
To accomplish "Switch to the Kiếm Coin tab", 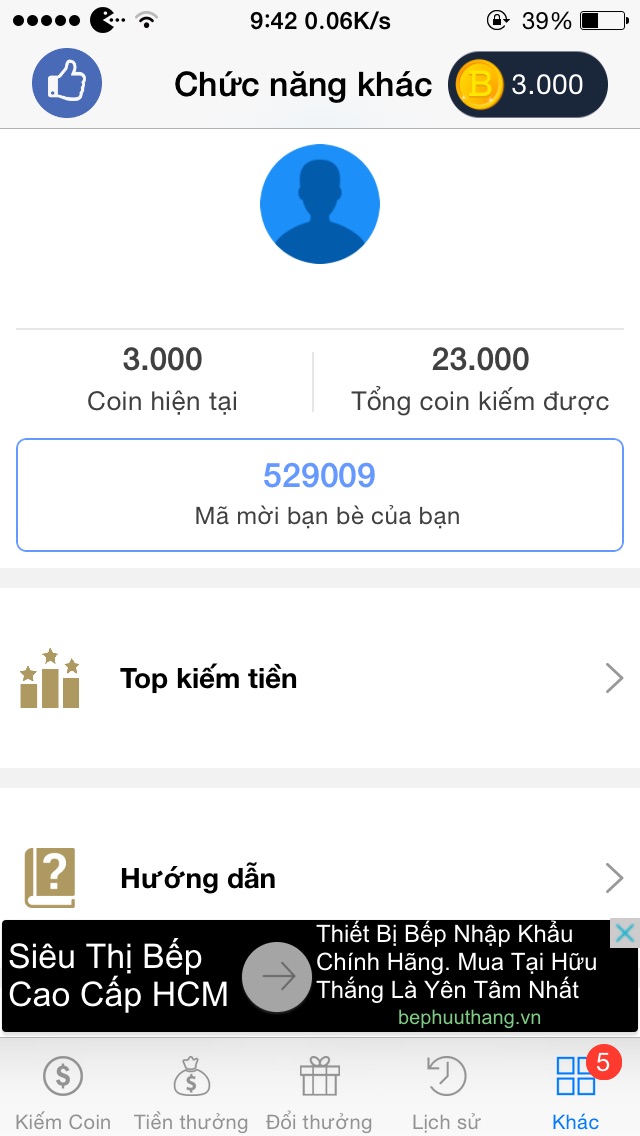I will 63,1092.
